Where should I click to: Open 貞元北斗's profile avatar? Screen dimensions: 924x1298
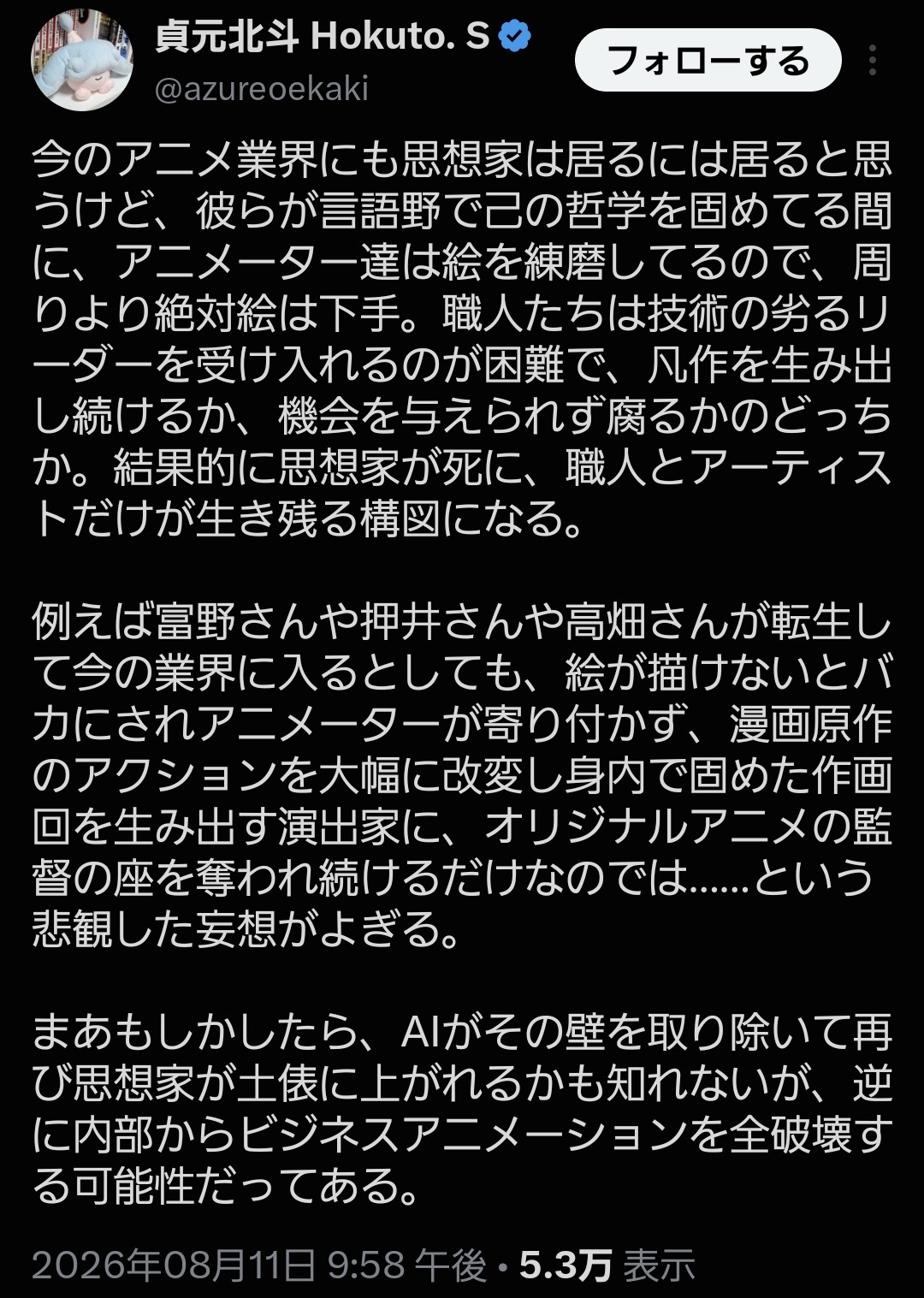pos(82,61)
